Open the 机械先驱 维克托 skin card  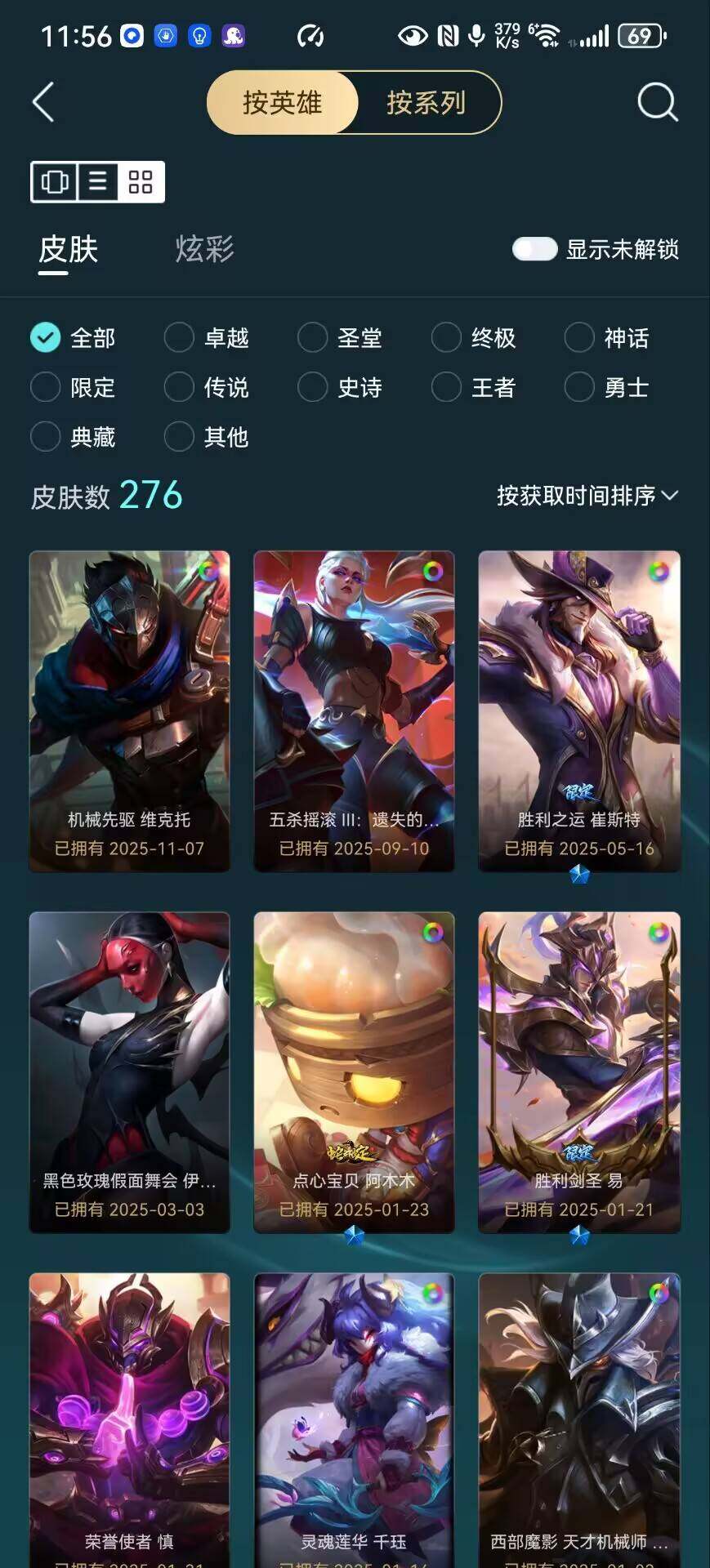click(x=129, y=710)
